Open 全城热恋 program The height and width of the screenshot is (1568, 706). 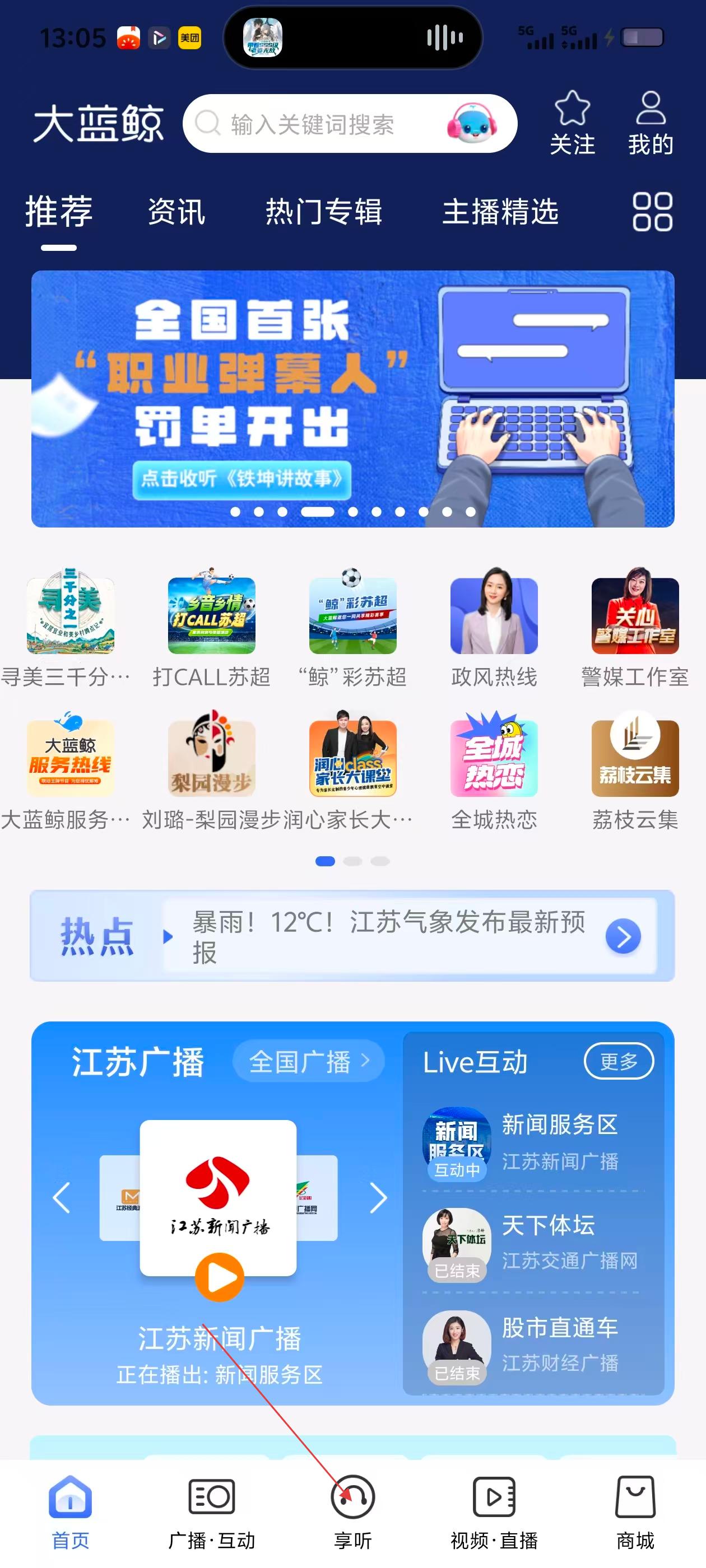[x=494, y=771]
